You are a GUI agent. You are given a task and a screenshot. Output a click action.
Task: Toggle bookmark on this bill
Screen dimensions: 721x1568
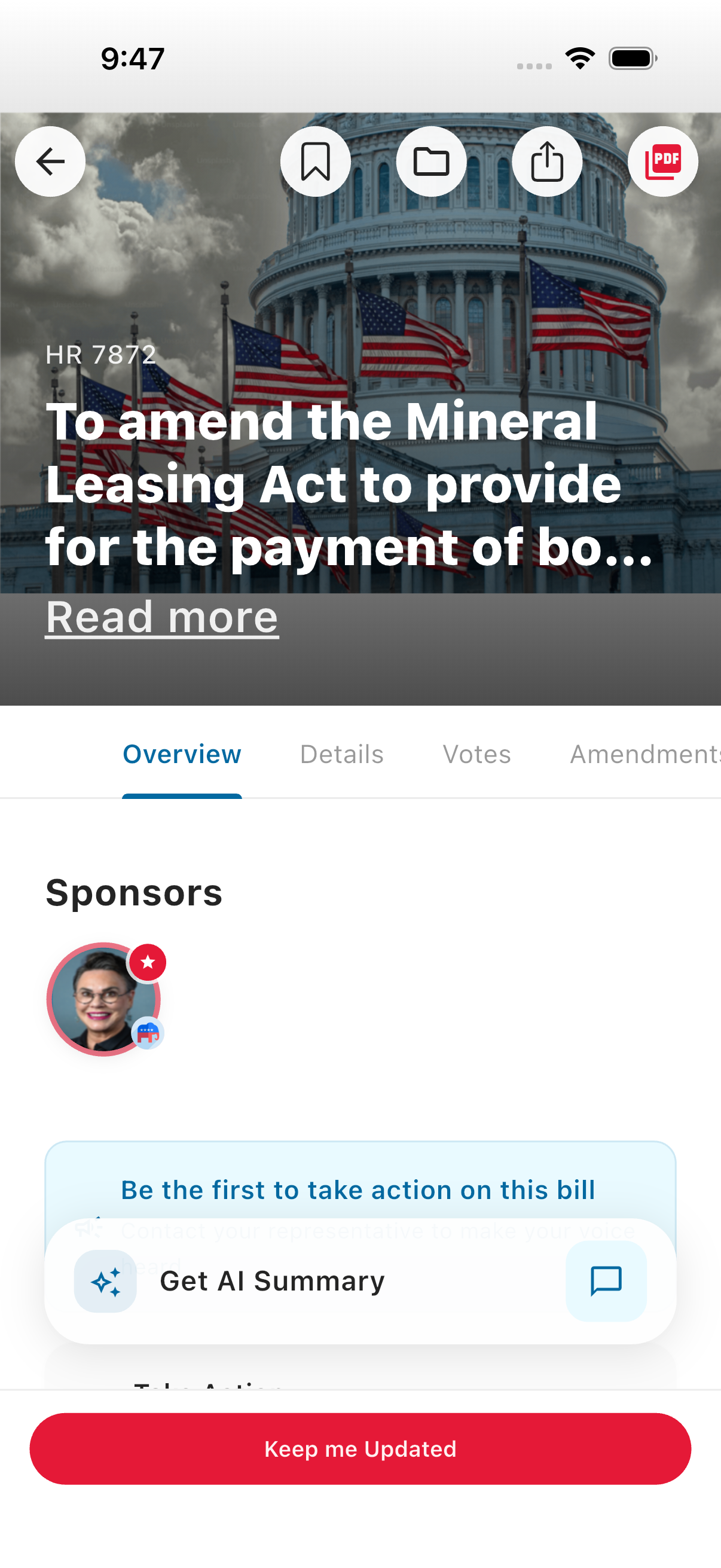[316, 161]
